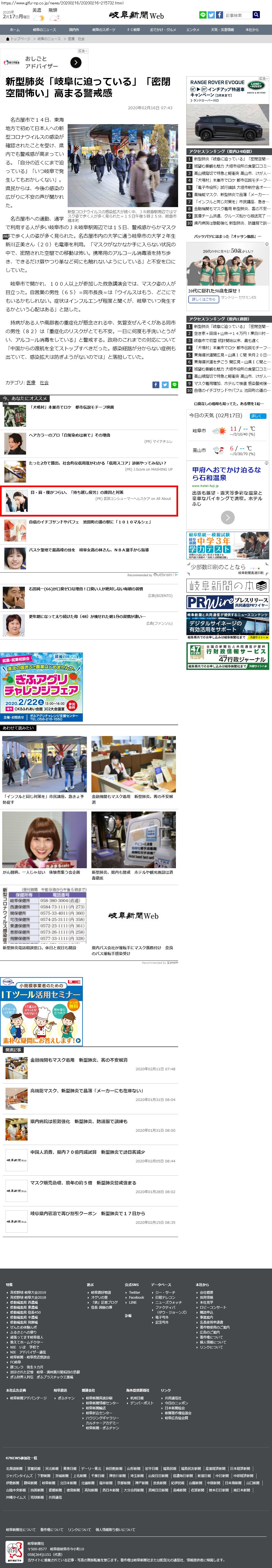Tap the おしごとアドバイザー ad arrow
The height and width of the screenshot is (1568, 272).
75,62
